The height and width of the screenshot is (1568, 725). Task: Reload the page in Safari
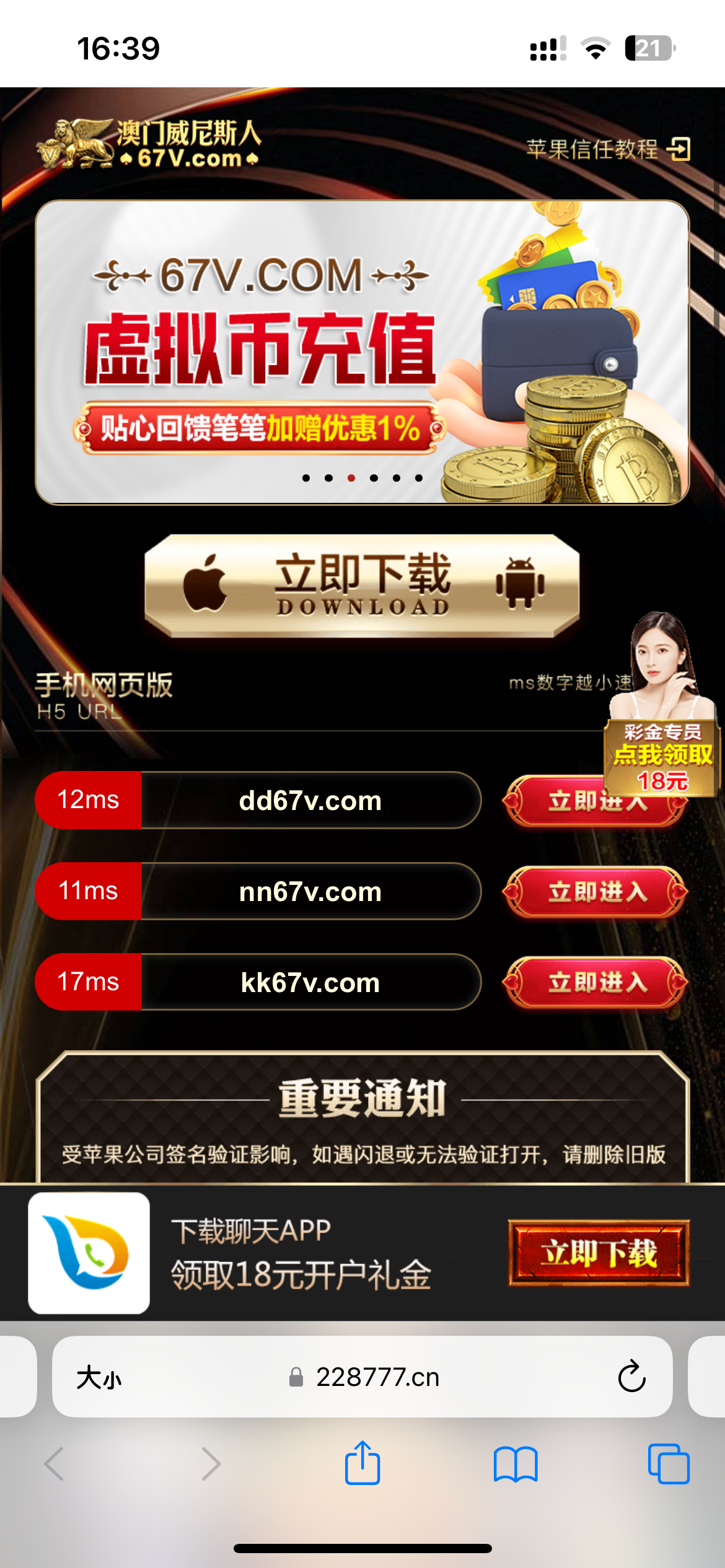[631, 1377]
